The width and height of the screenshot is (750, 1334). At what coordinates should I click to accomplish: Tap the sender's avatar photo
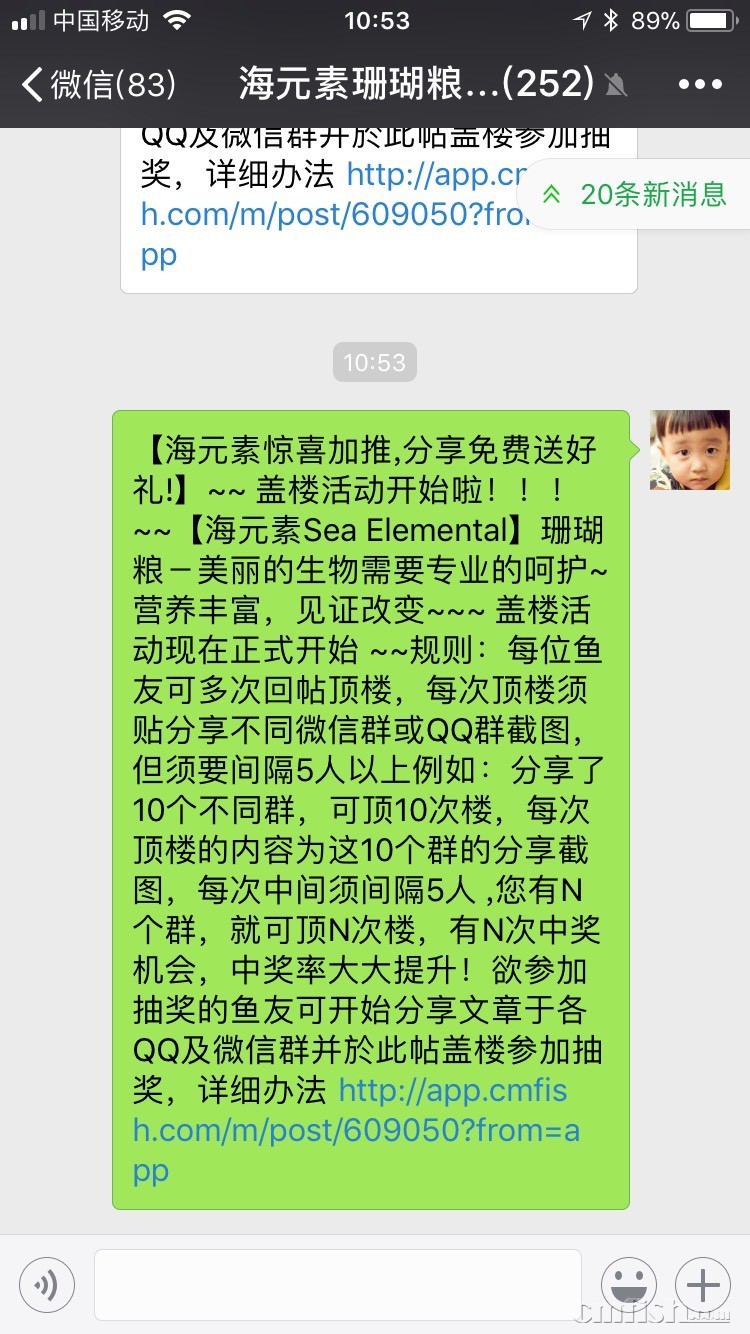690,450
